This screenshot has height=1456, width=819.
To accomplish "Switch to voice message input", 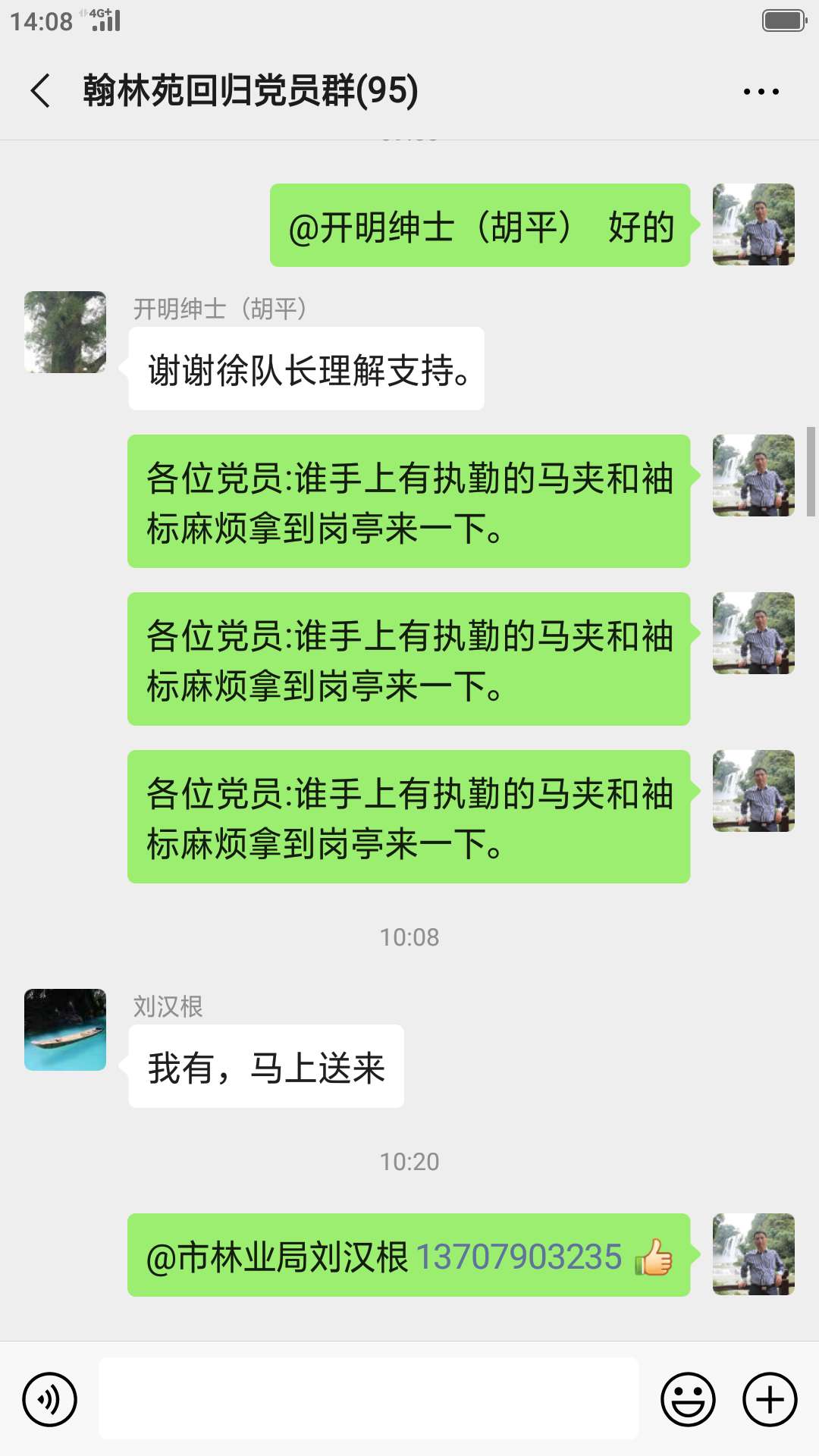I will (x=50, y=1399).
